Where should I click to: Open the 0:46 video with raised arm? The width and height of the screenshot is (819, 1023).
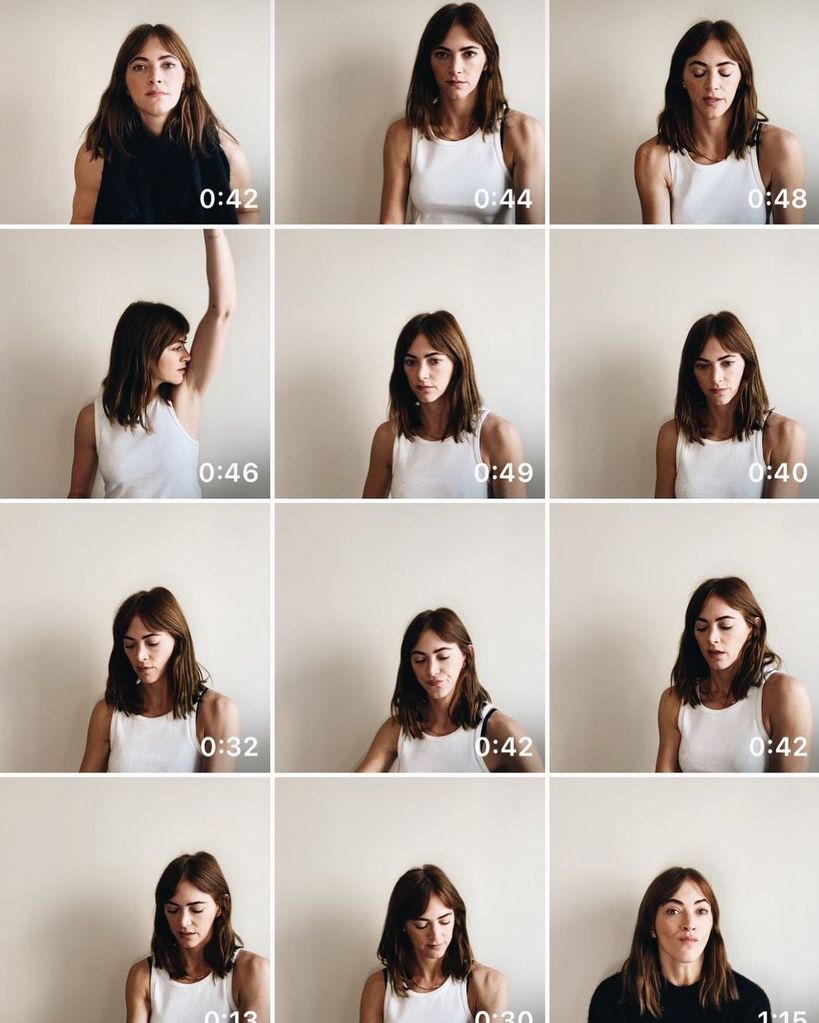point(135,364)
